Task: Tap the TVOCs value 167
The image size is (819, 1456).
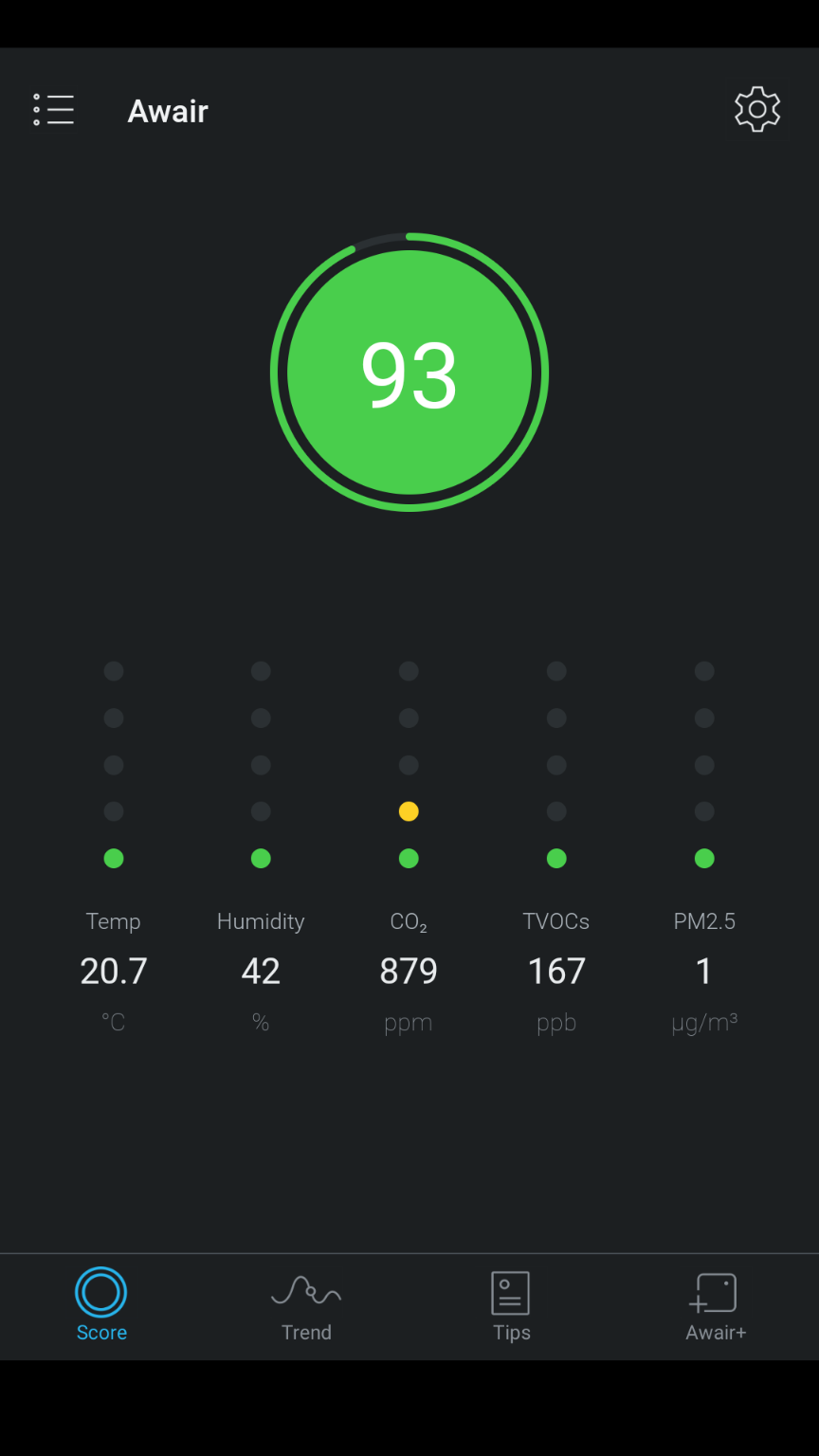Action: 556,971
